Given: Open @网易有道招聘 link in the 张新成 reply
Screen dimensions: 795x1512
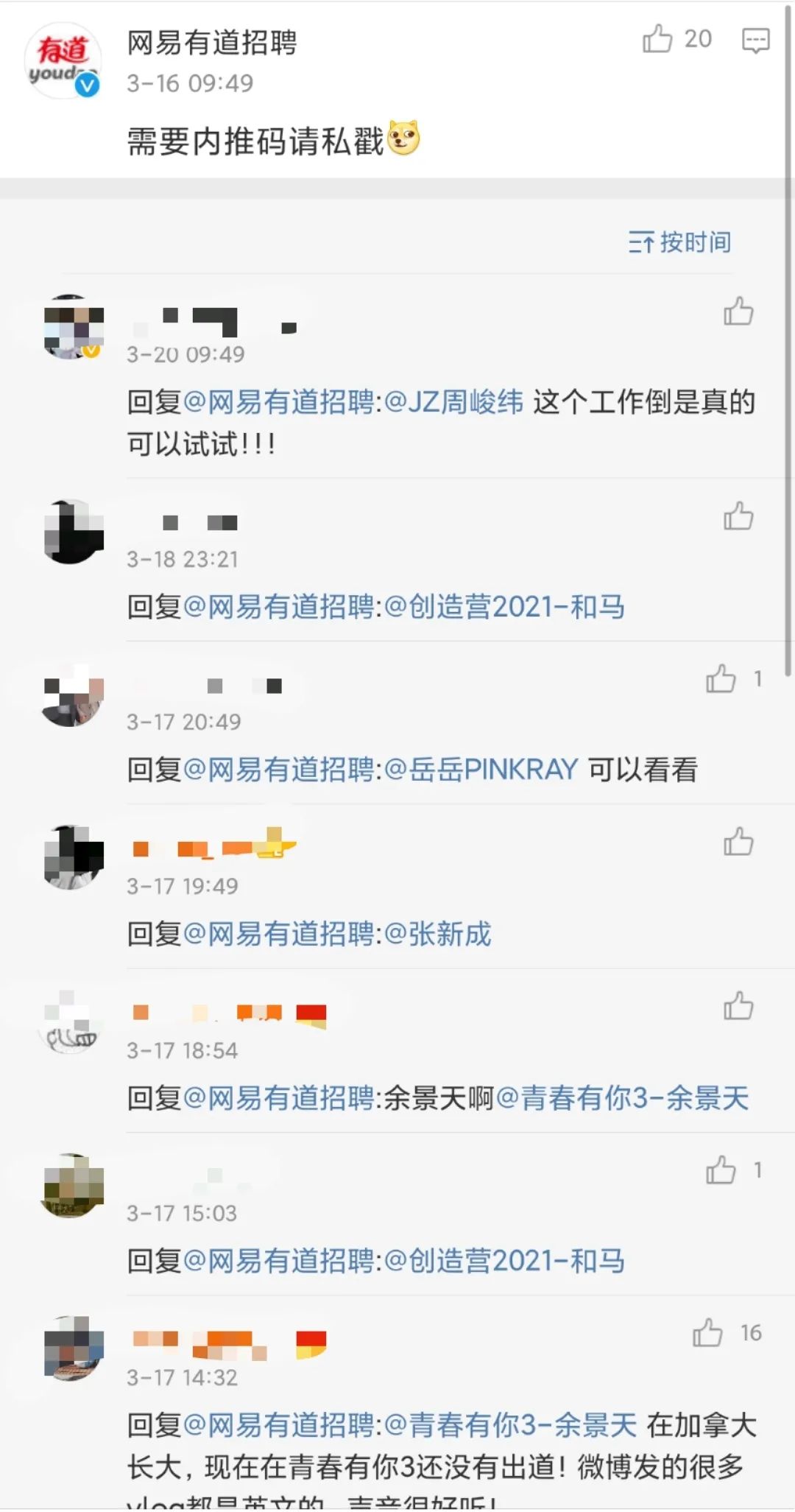Looking at the screenshot, I should coord(278,934).
